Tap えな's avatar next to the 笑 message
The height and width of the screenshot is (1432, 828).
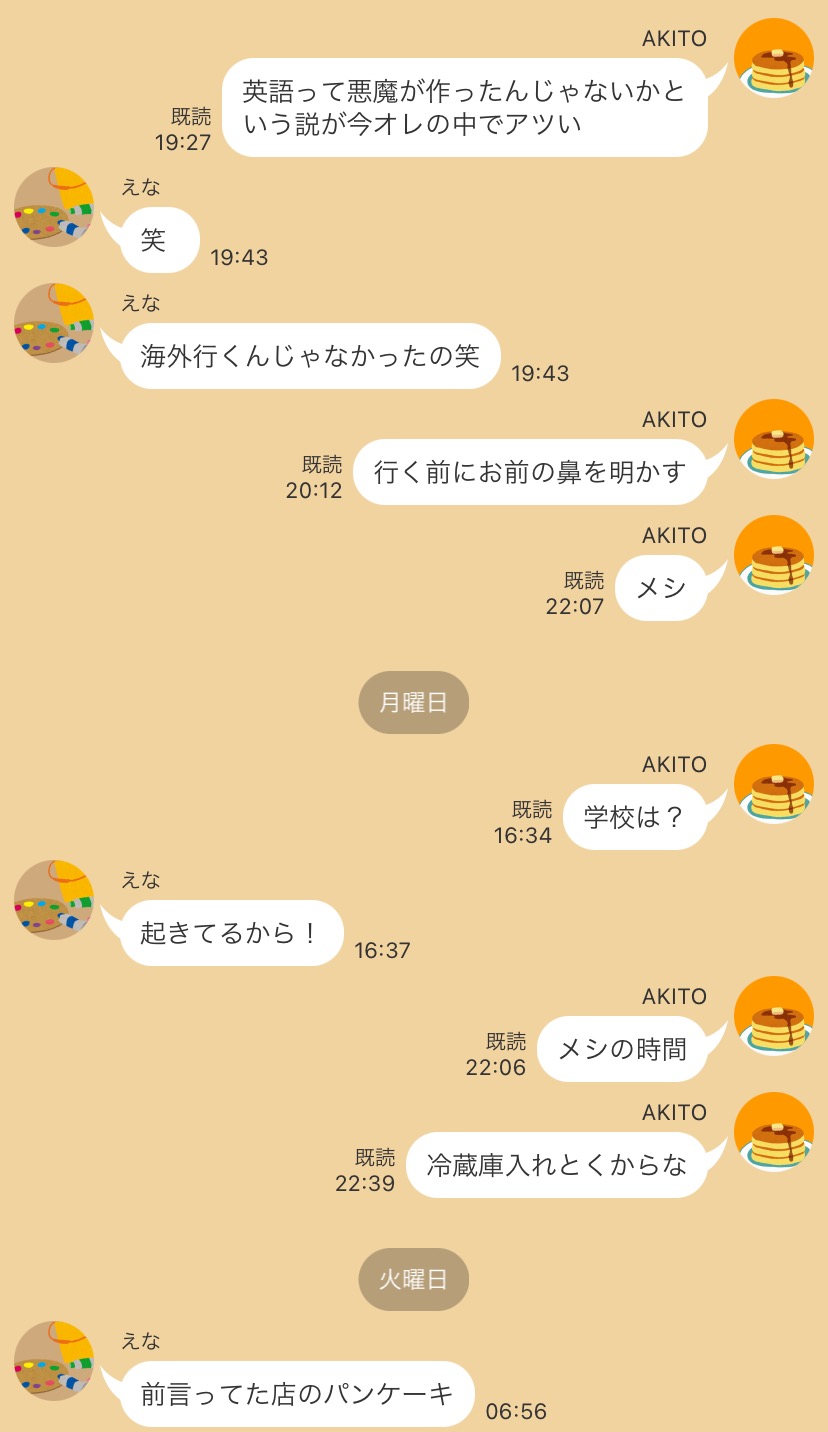[54, 207]
